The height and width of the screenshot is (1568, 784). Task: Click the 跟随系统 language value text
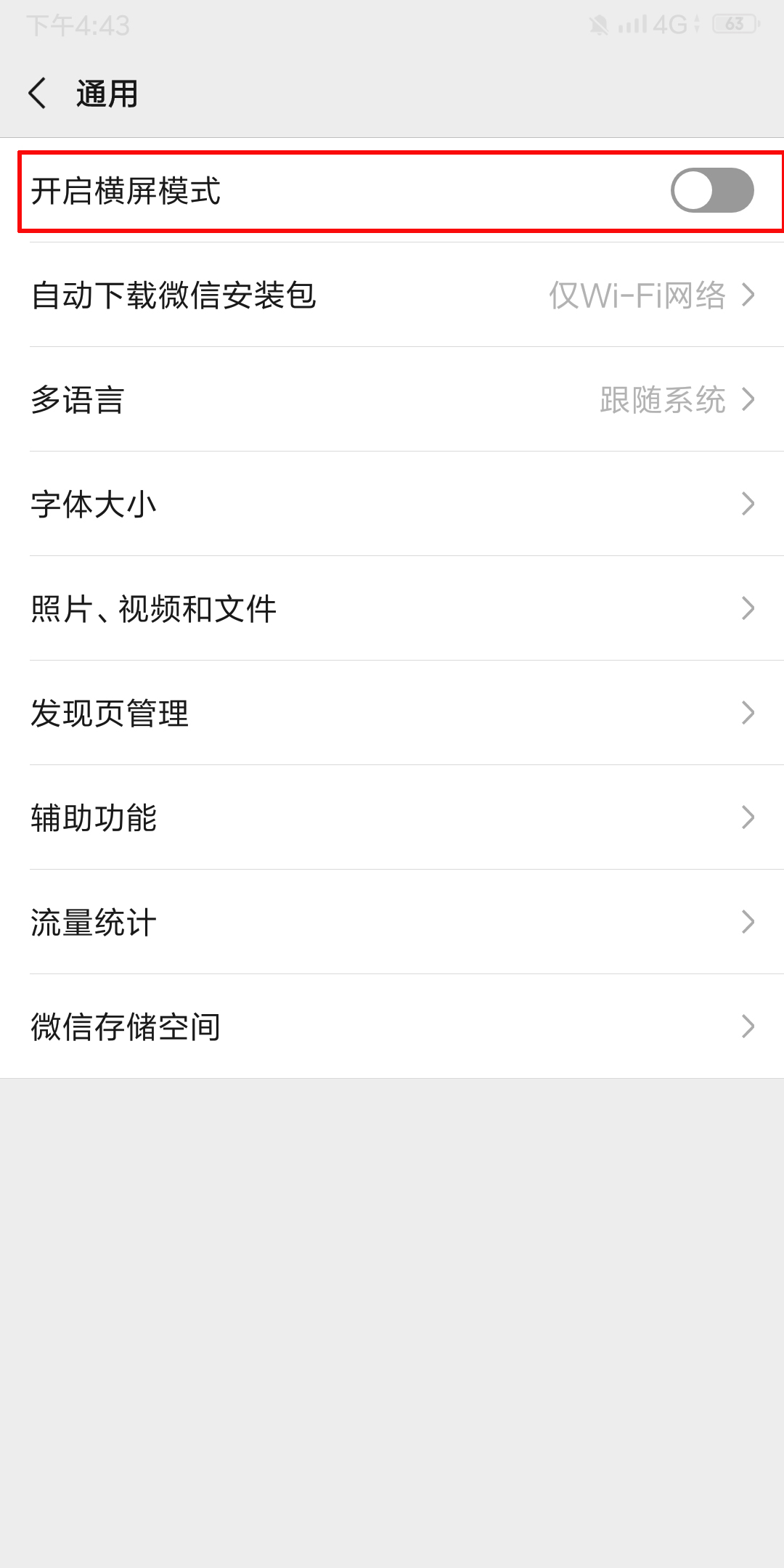click(661, 399)
